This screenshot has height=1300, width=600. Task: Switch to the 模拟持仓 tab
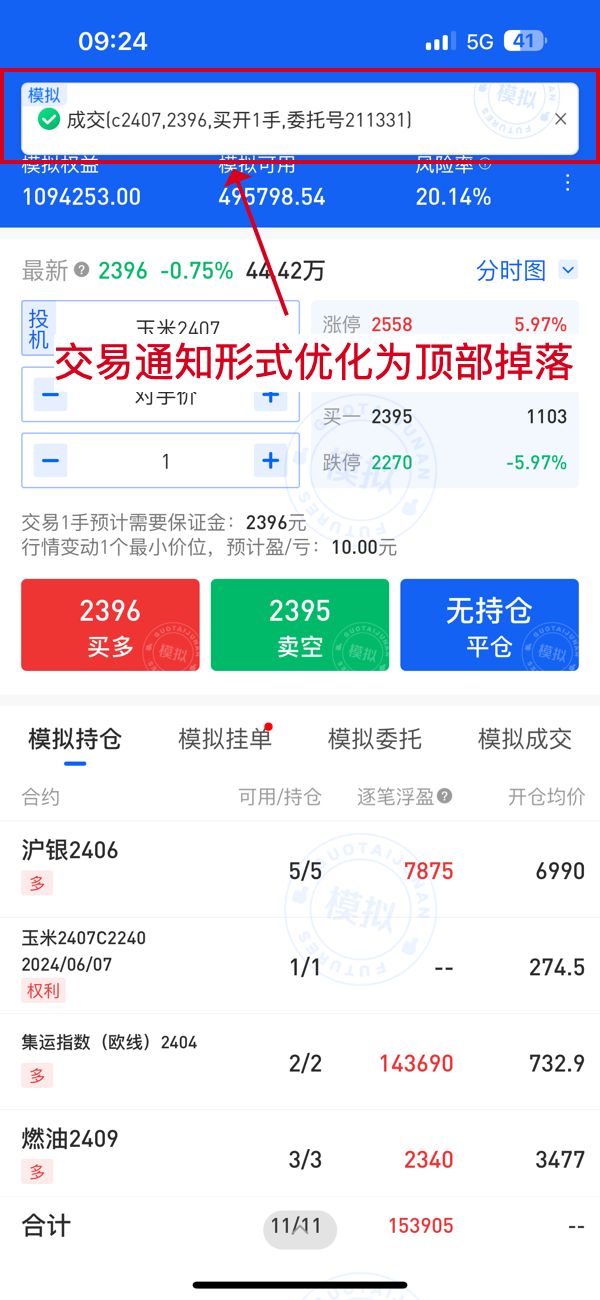click(75, 739)
